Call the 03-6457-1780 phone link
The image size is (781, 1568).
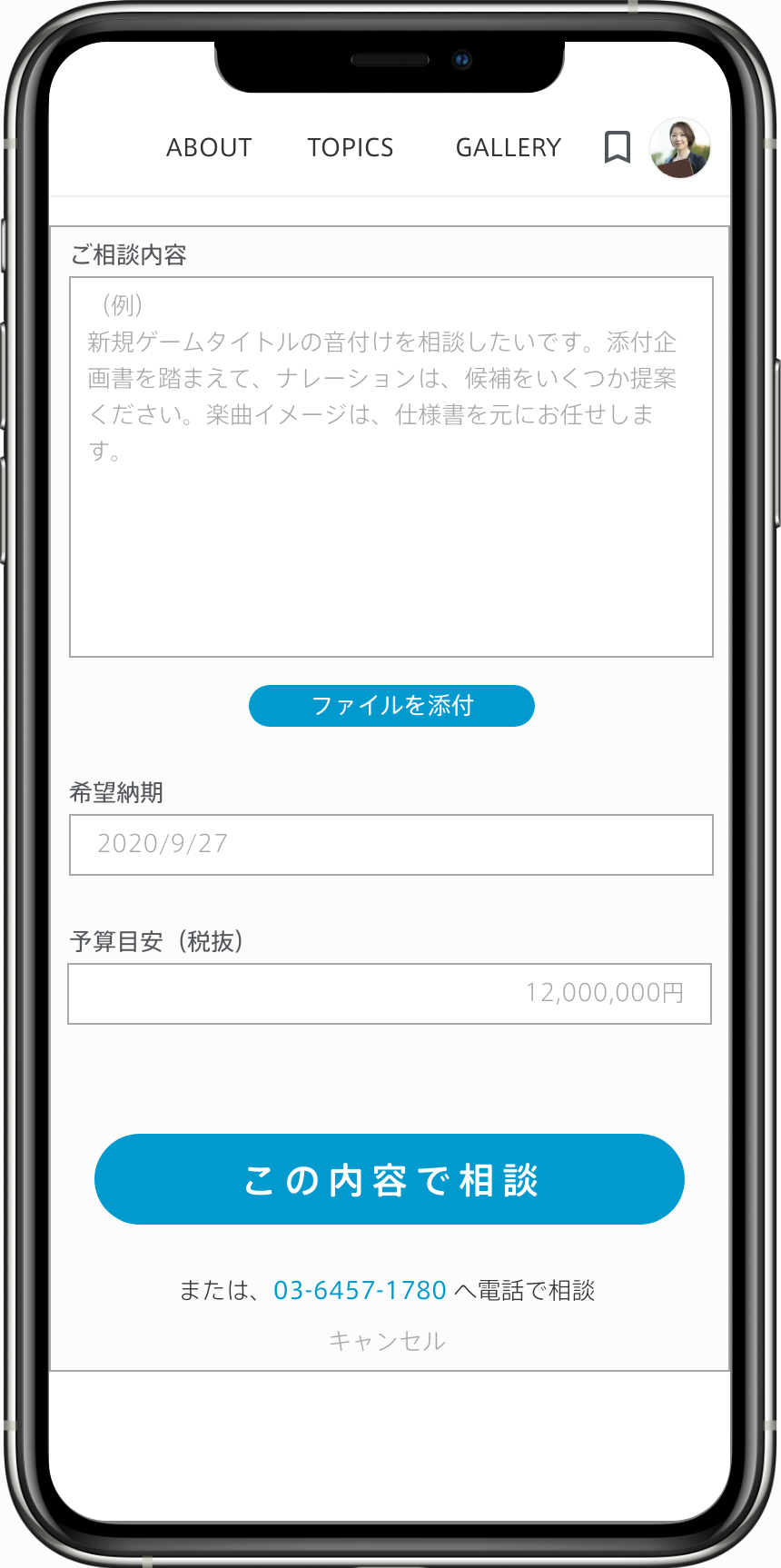point(360,1290)
